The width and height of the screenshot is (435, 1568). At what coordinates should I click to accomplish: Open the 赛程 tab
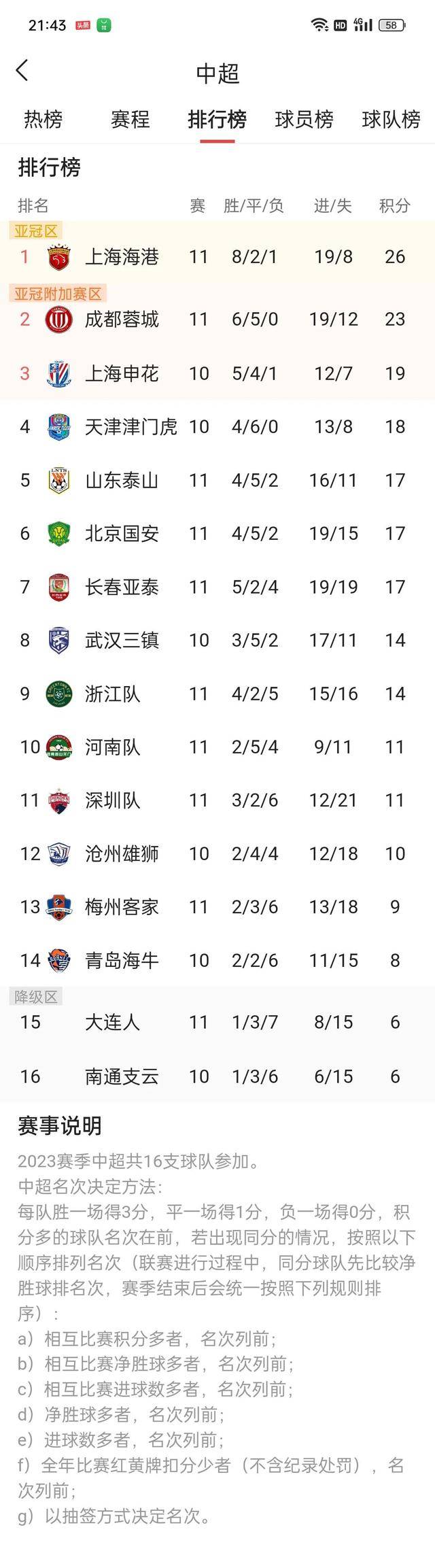coord(130,120)
